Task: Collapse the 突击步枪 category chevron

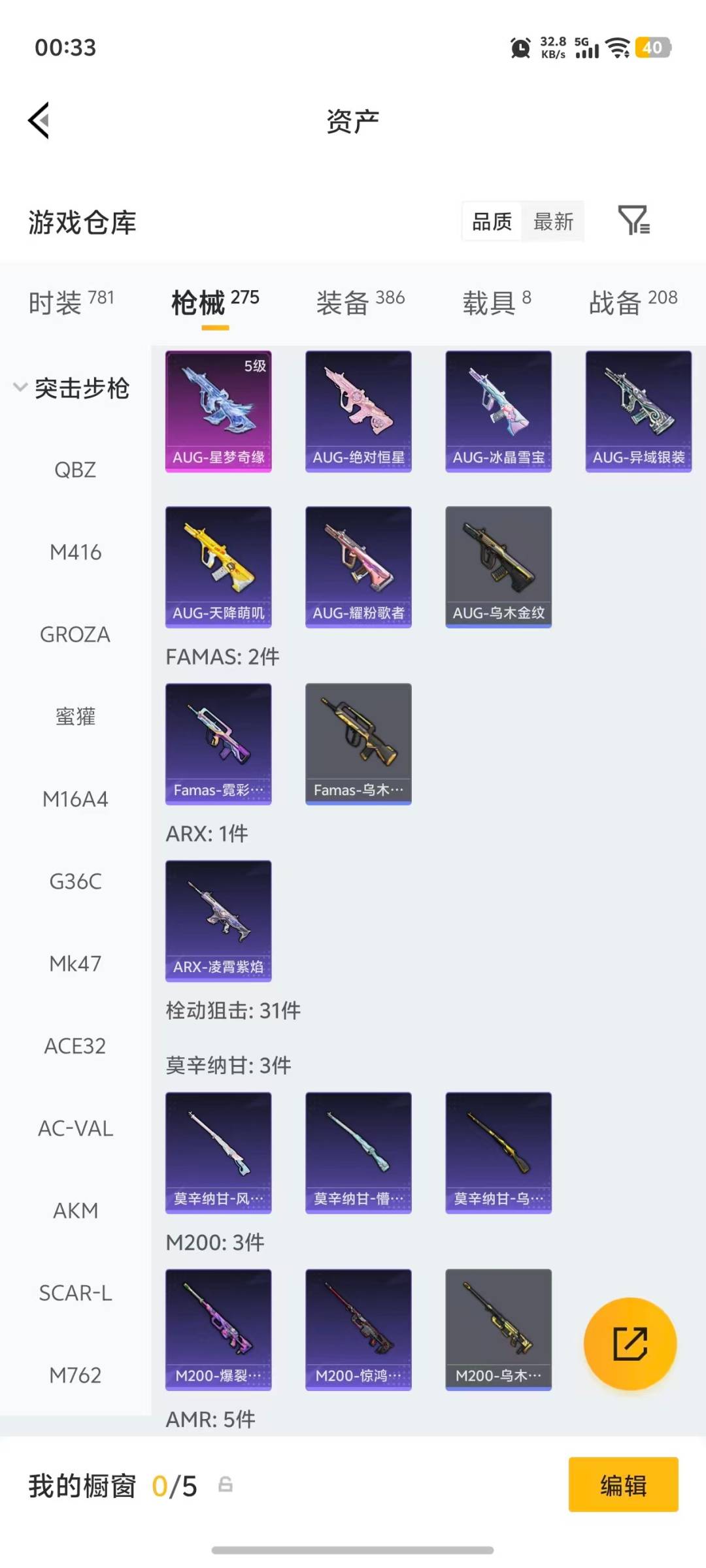Action: 20,388
